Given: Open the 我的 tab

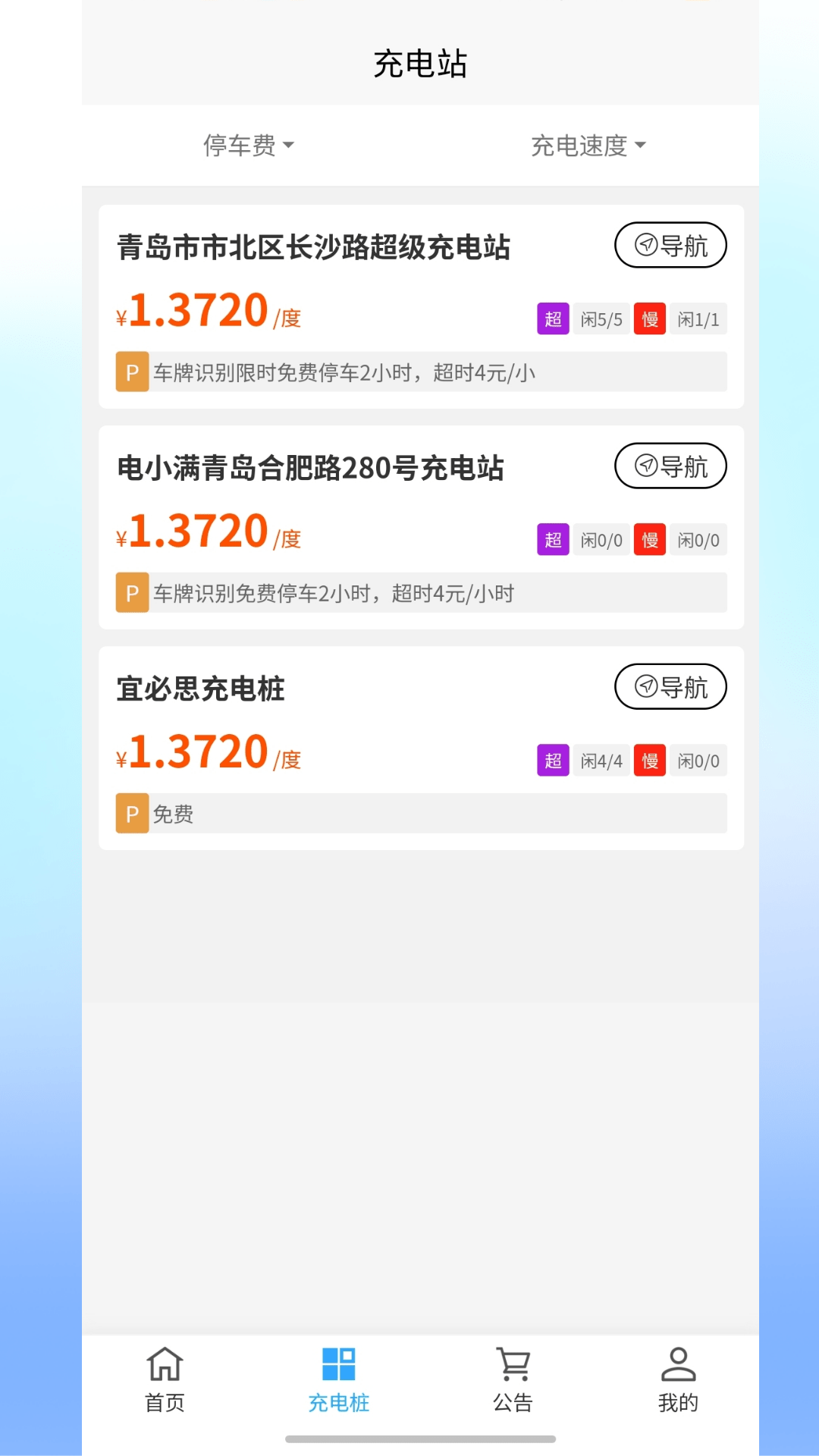Looking at the screenshot, I should pyautogui.click(x=678, y=1380).
